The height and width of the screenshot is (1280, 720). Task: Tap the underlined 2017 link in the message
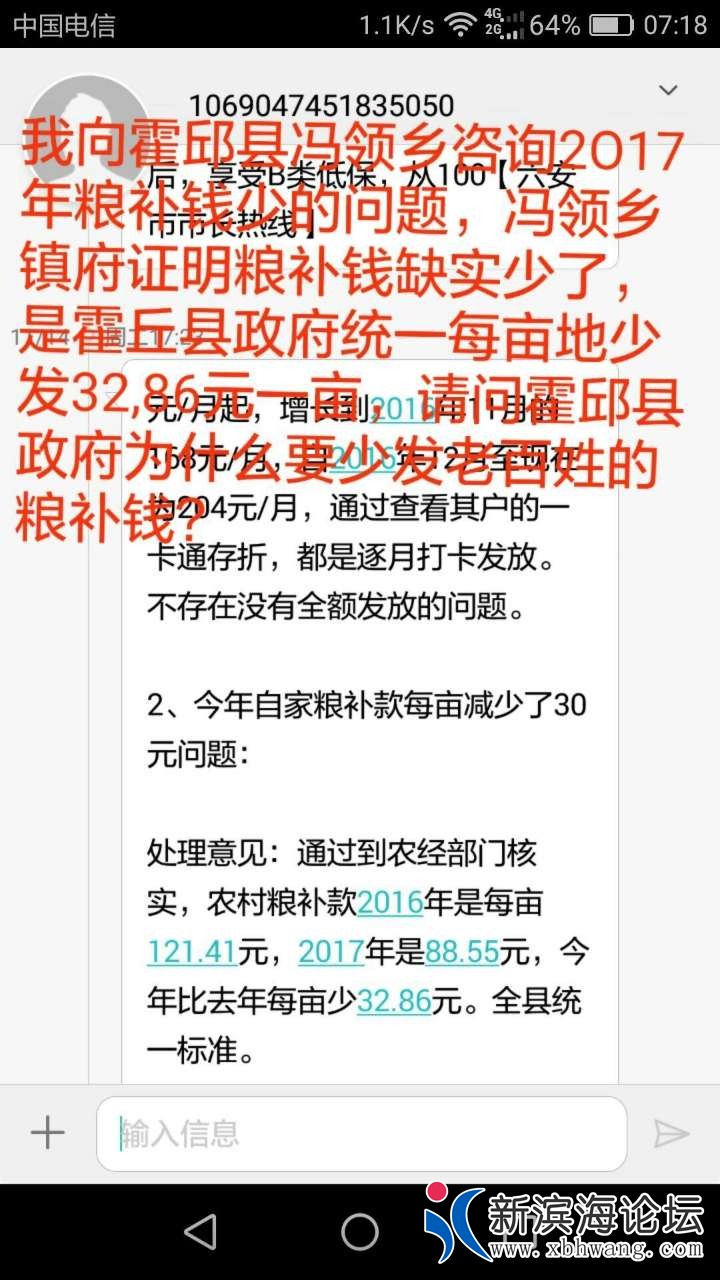click(330, 952)
